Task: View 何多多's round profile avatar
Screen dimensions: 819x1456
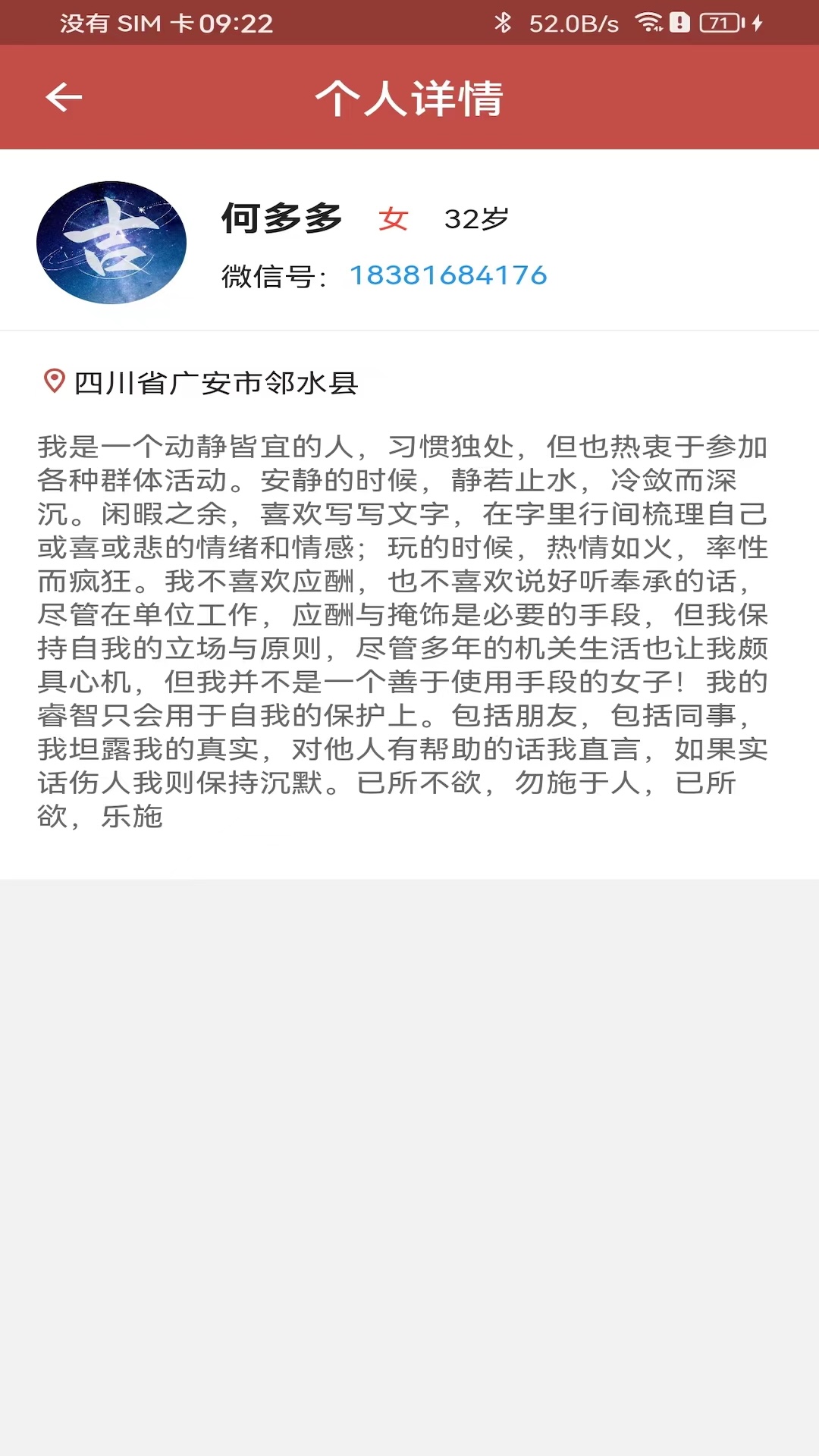Action: pyautogui.click(x=111, y=243)
